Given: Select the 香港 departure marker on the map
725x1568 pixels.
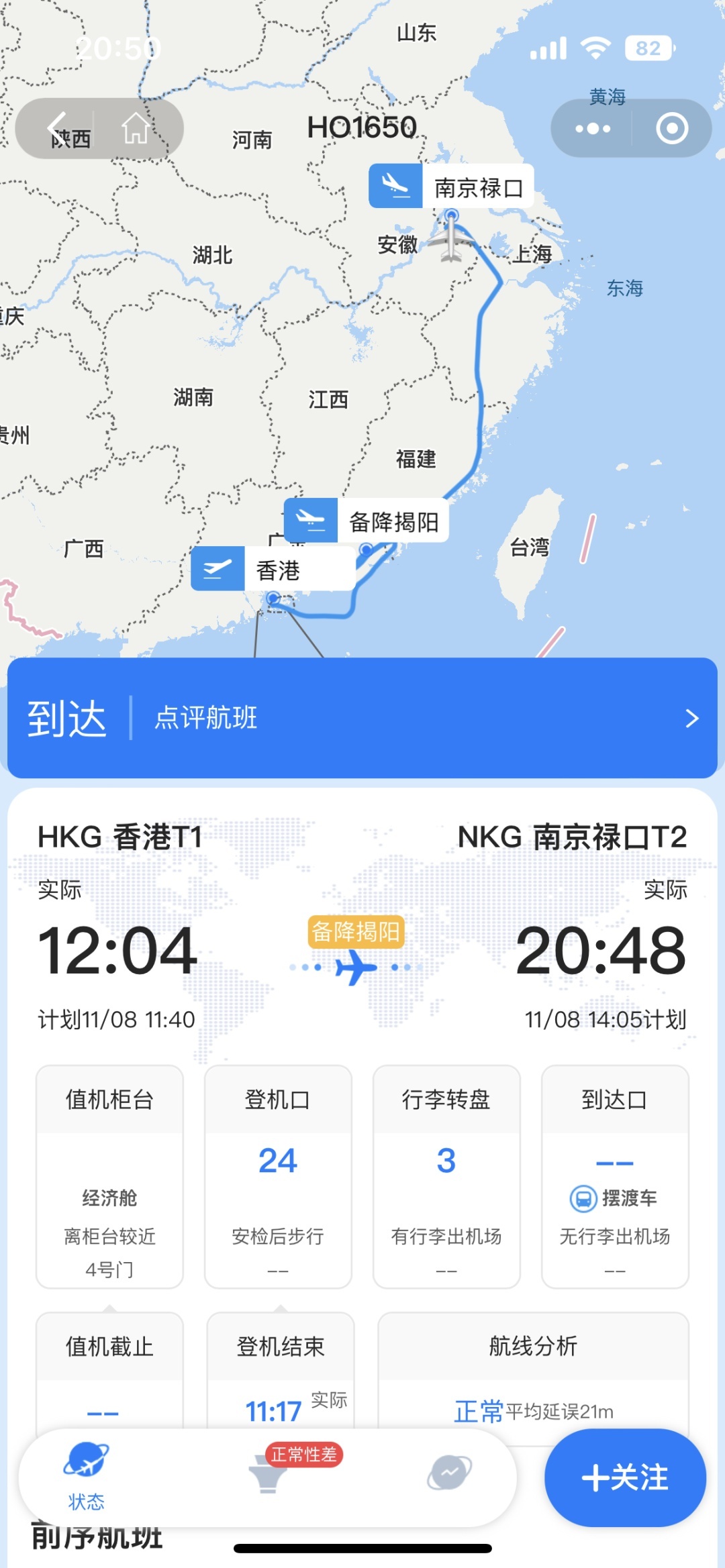Looking at the screenshot, I should pyautogui.click(x=273, y=570).
